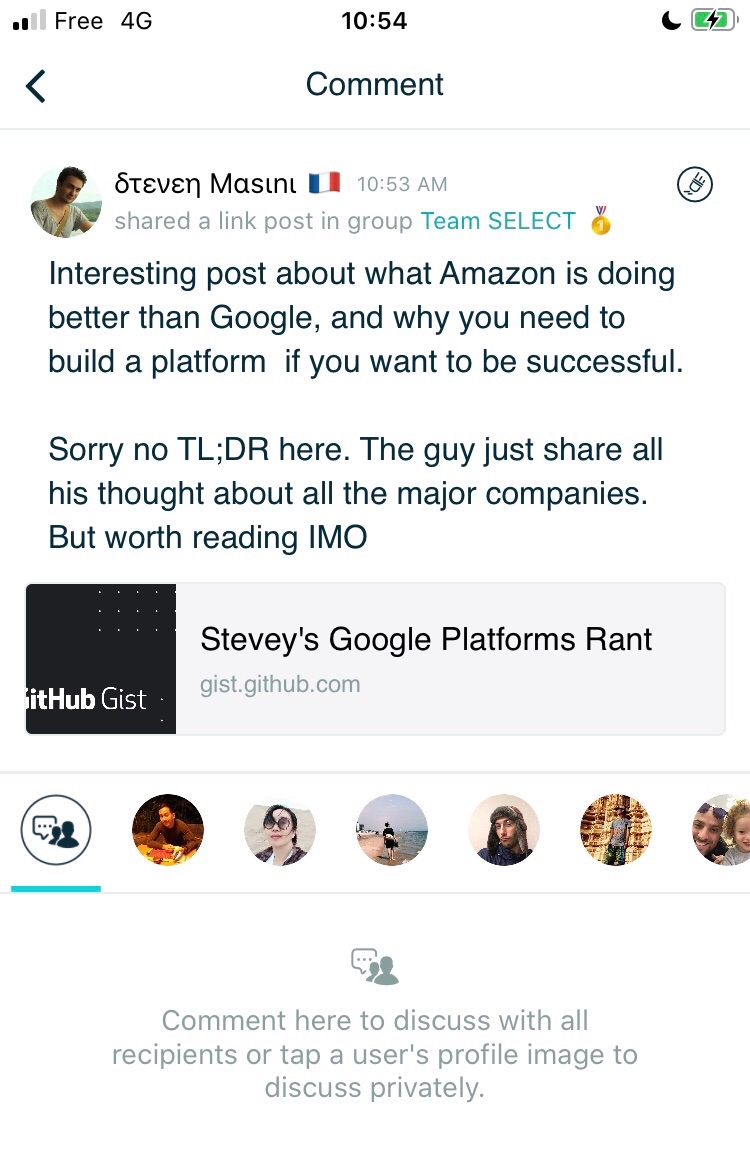The width and height of the screenshot is (750, 1157).
Task: Select the partially visible last recipient avatar
Action: tap(722, 830)
